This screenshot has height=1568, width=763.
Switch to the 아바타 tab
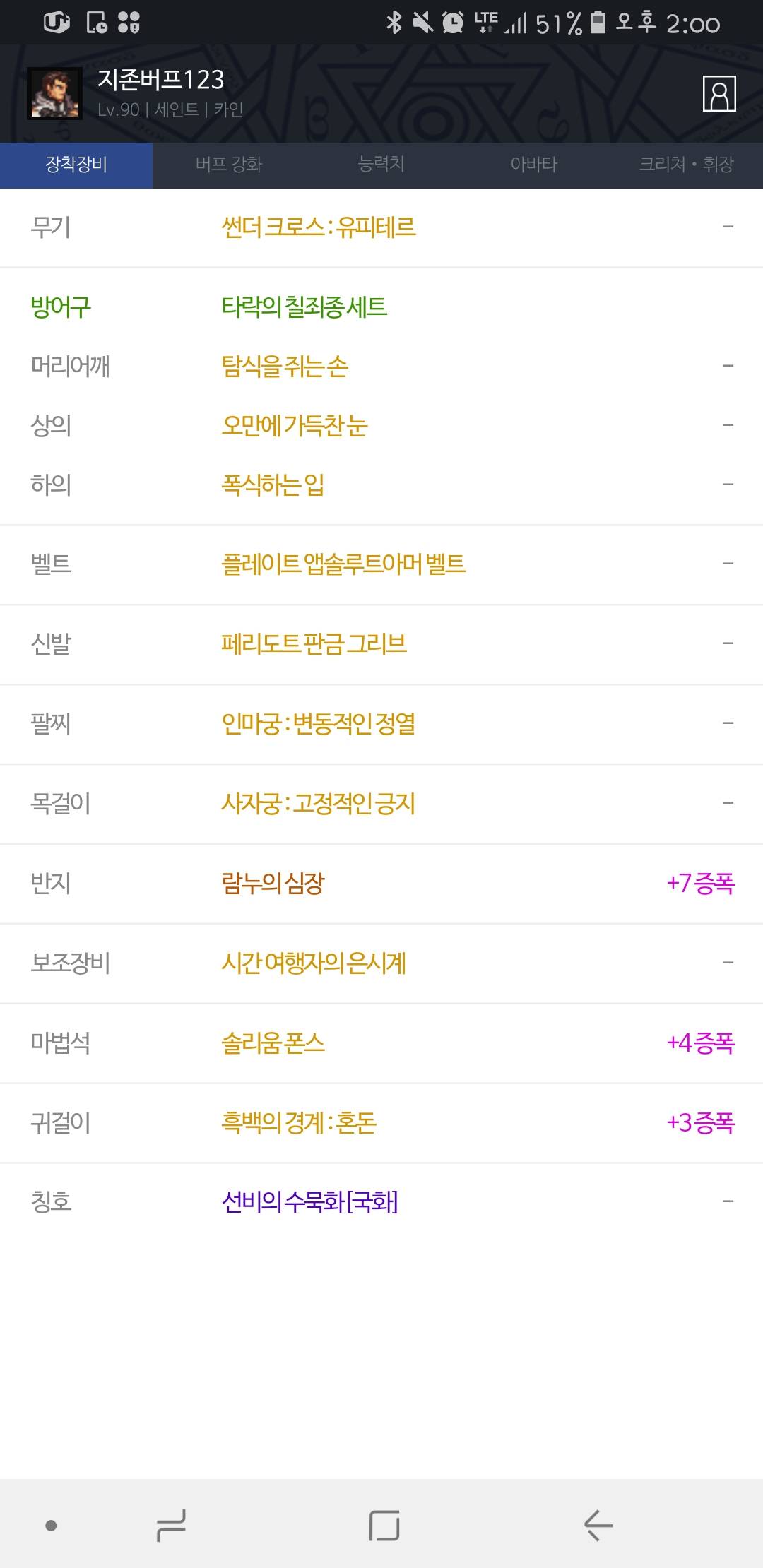pyautogui.click(x=534, y=165)
